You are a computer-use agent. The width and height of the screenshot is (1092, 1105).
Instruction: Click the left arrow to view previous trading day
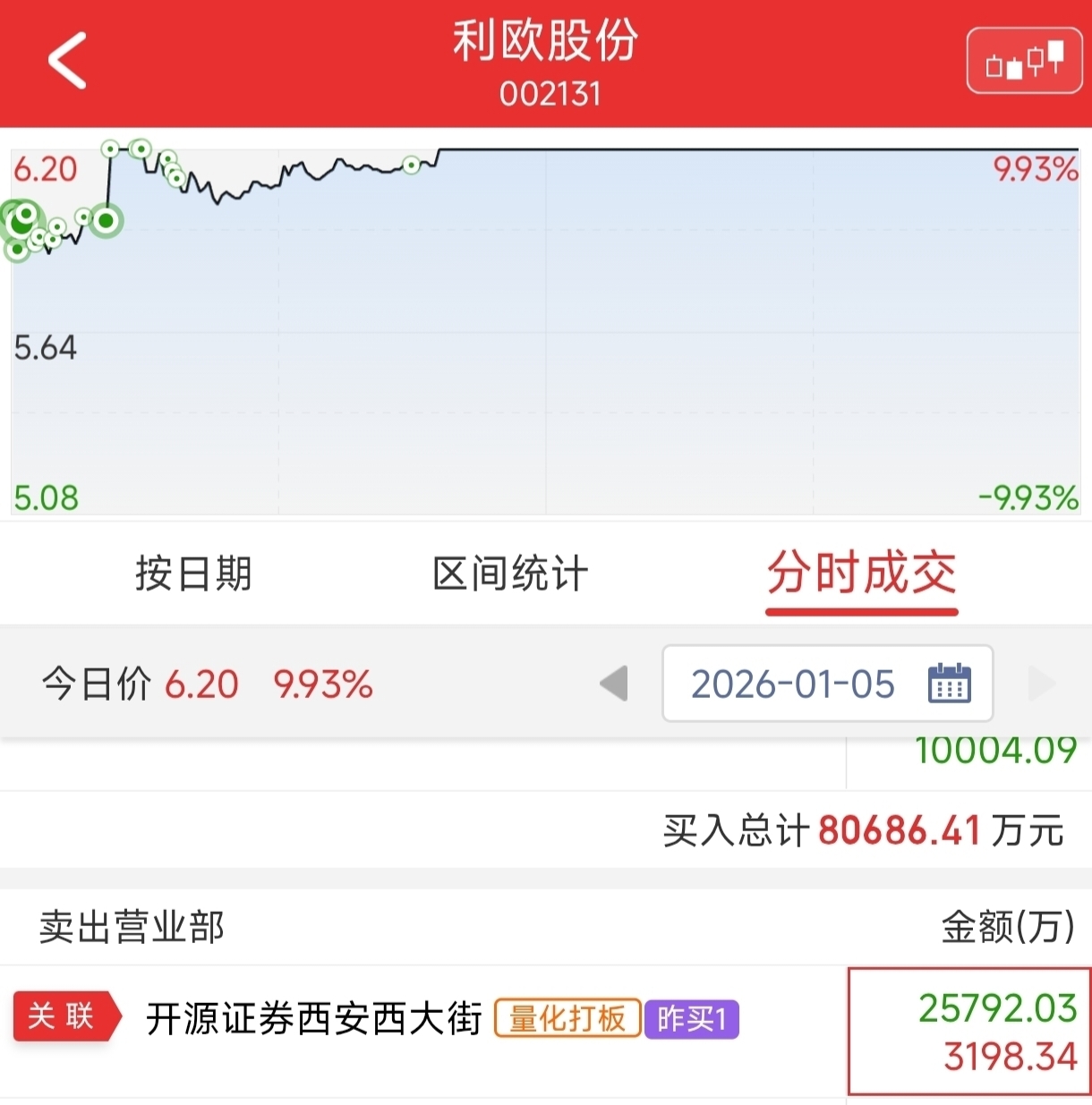[614, 683]
